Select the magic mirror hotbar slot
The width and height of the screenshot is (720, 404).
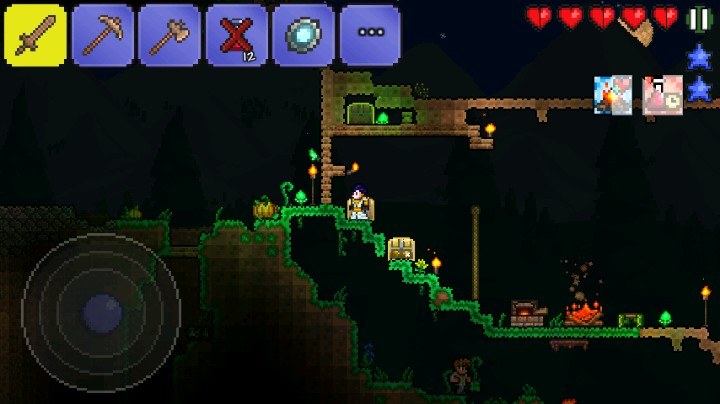coord(303,35)
